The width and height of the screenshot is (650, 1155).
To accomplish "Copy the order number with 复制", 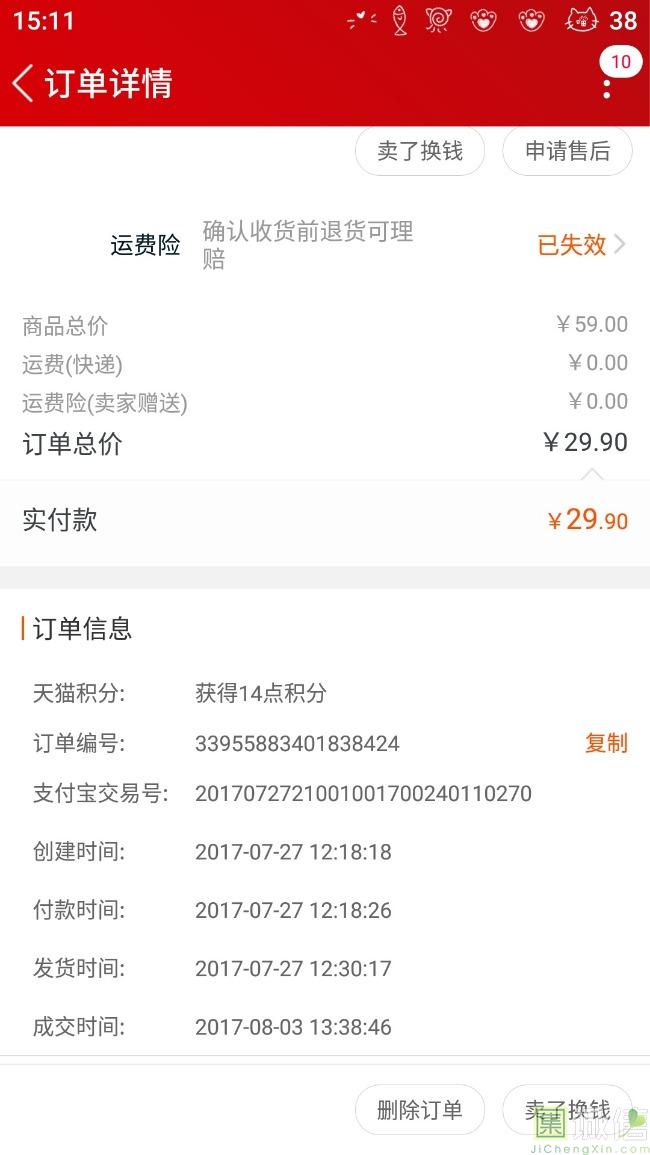I will click(x=607, y=742).
